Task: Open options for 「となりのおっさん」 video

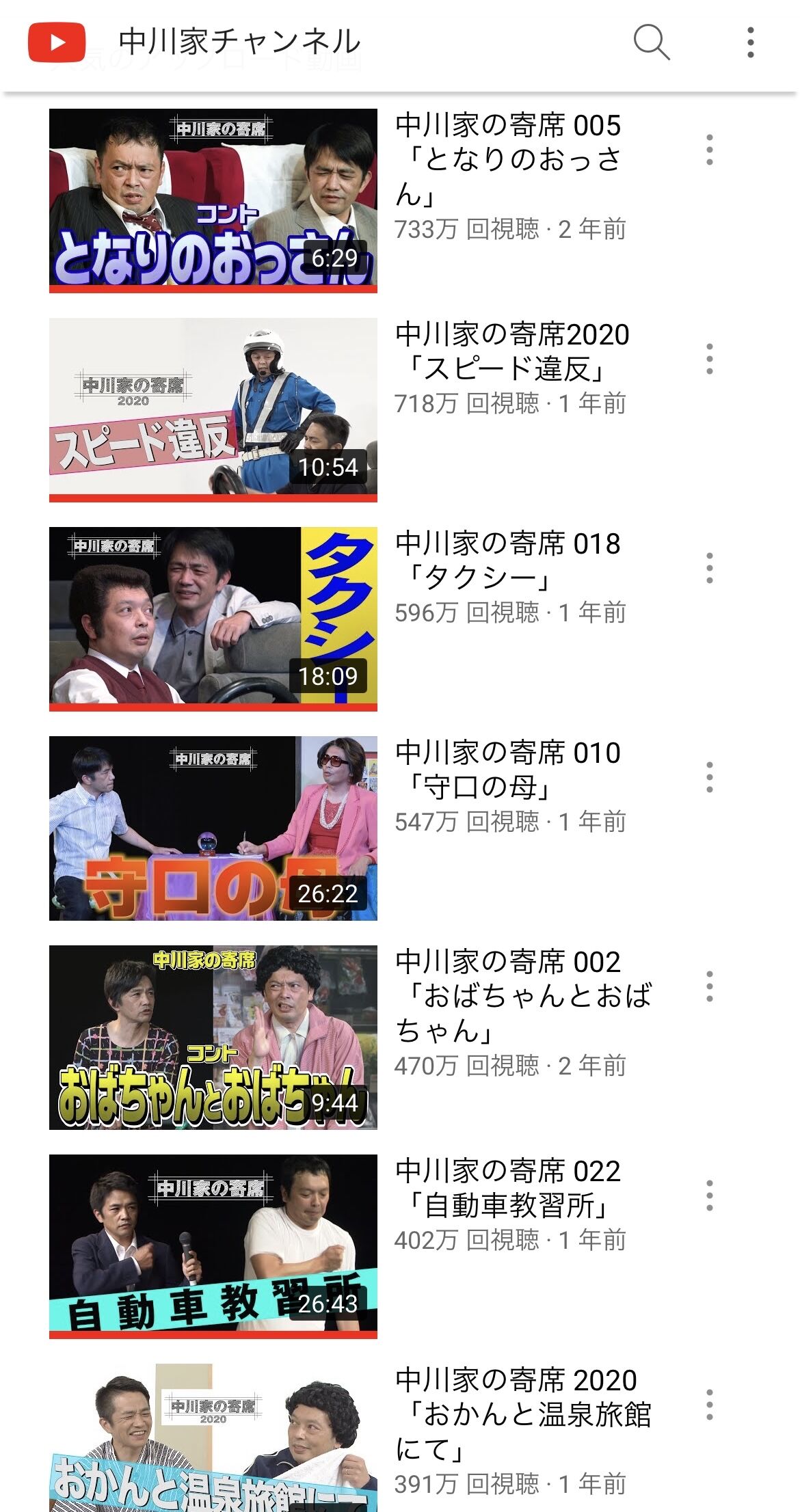Action: (x=709, y=150)
